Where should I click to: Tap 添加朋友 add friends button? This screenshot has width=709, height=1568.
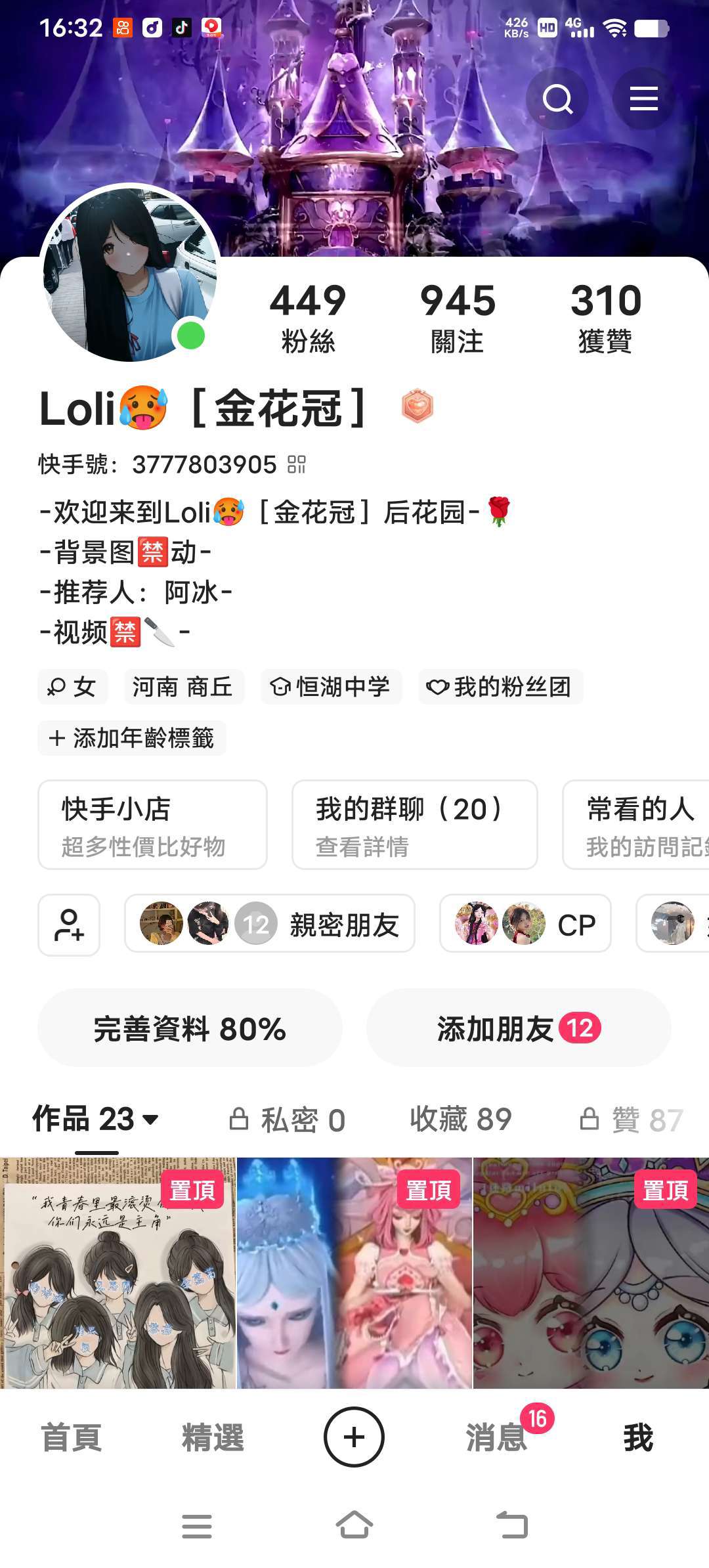(519, 1028)
